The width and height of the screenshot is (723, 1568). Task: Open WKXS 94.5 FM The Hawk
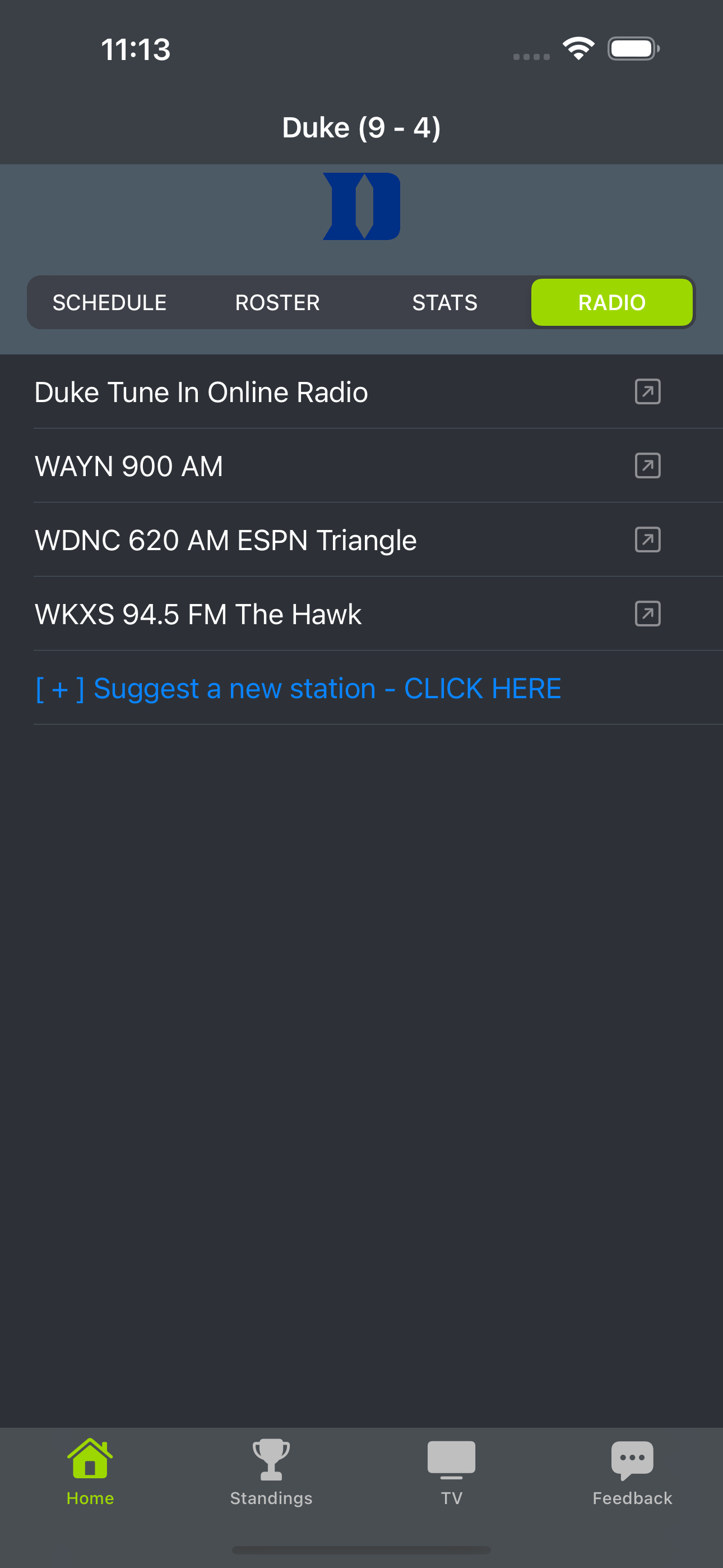click(x=361, y=614)
